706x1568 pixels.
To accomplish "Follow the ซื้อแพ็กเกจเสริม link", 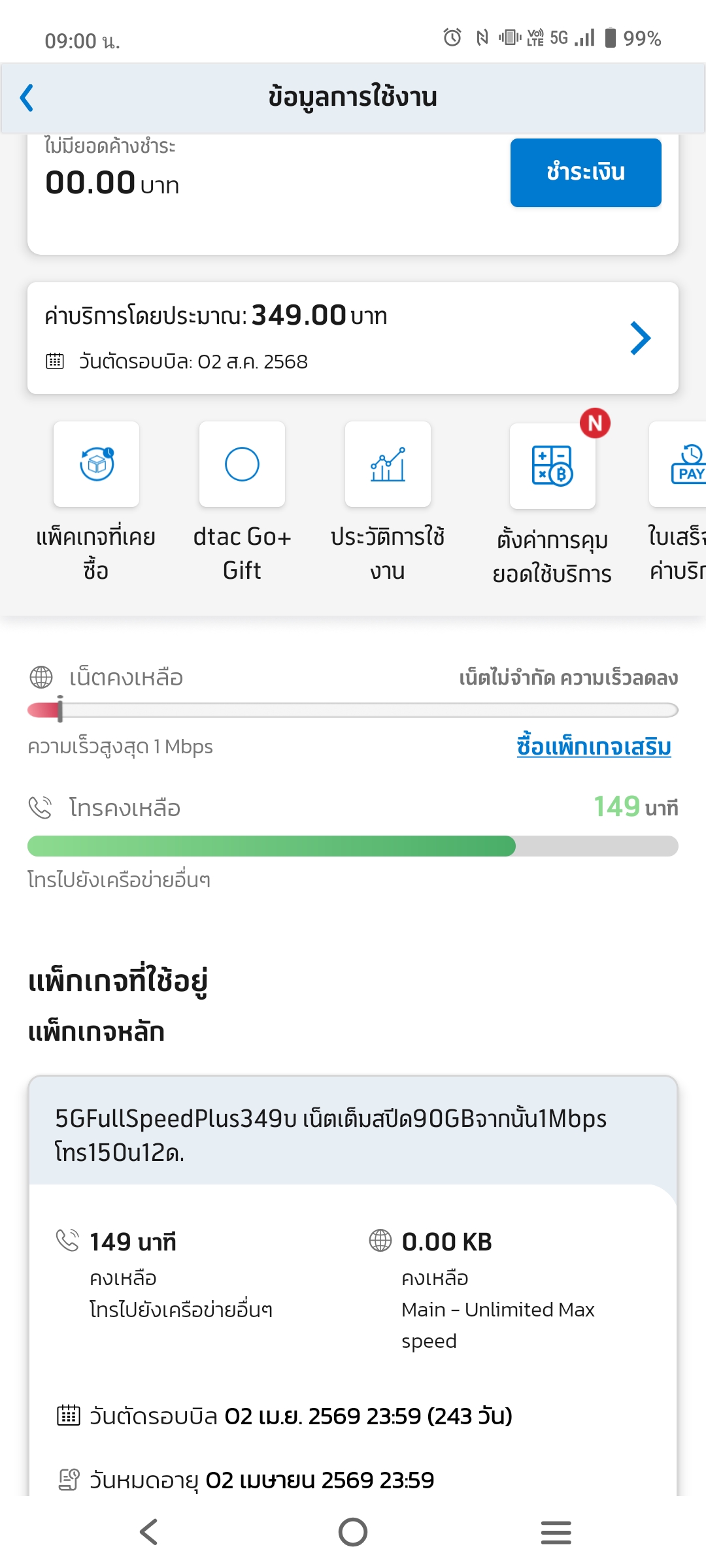I will pos(594,746).
